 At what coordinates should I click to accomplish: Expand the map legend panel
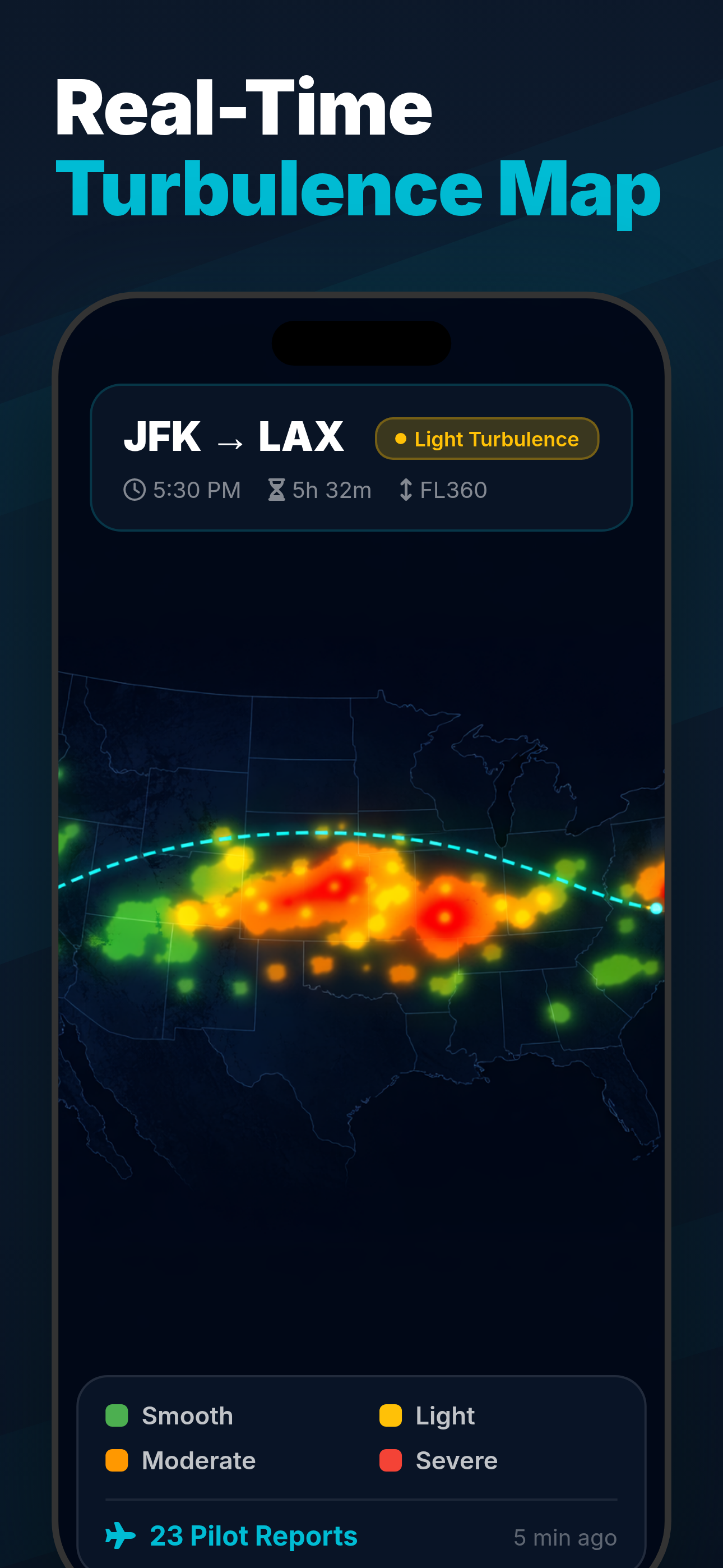coord(361,1437)
